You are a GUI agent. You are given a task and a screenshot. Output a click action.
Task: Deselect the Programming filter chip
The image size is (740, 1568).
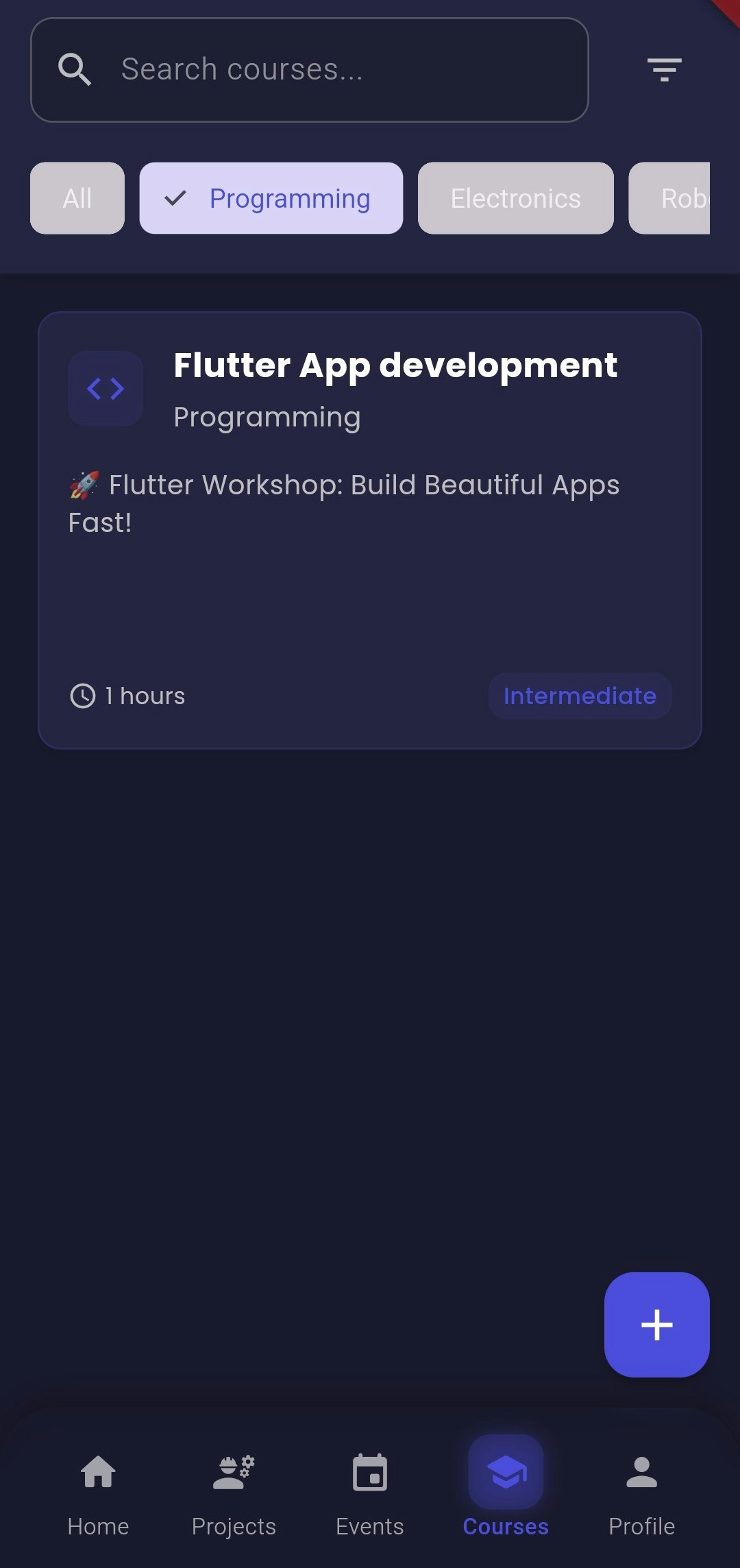click(x=271, y=198)
